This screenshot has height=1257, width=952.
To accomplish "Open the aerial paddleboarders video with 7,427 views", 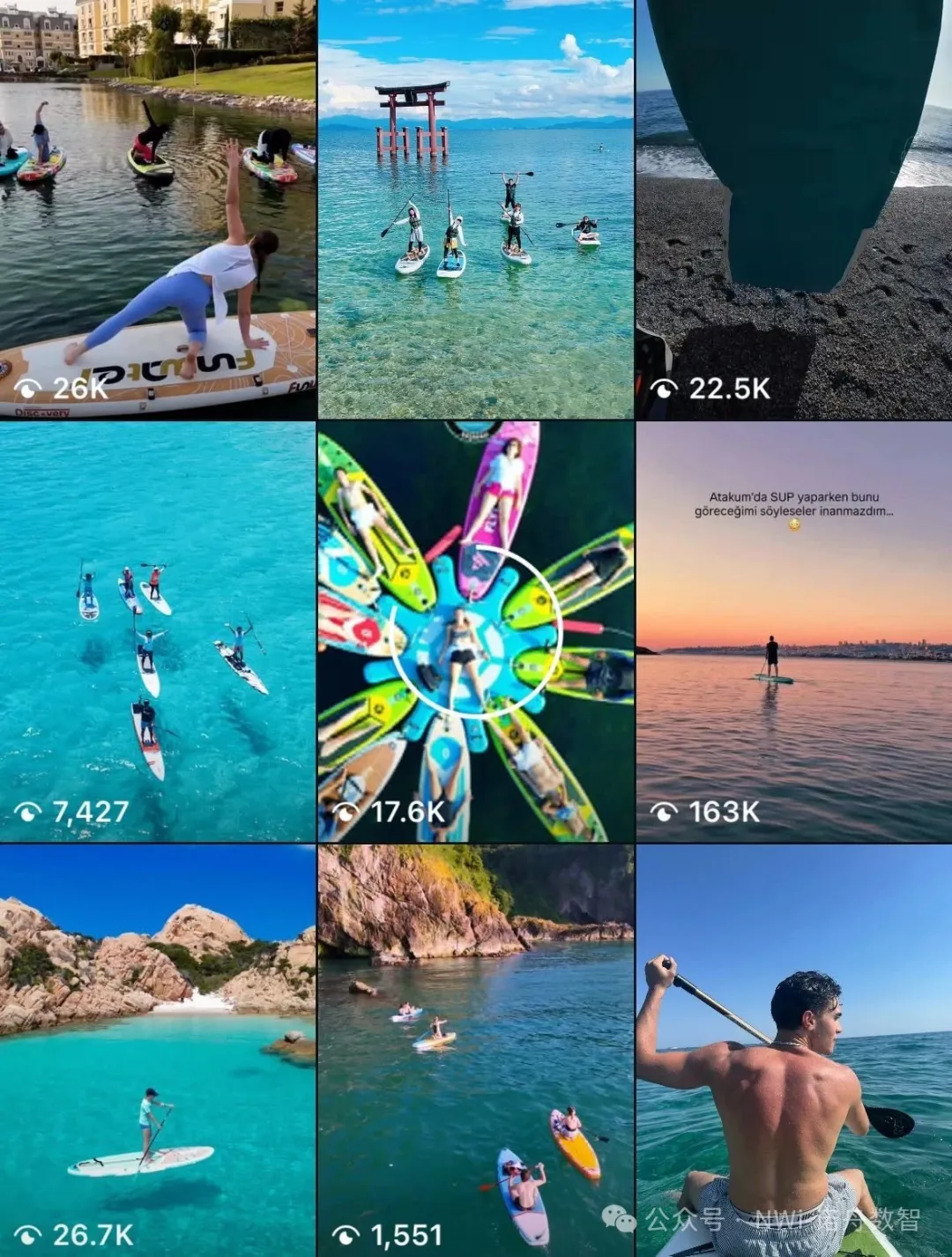I will (157, 631).
